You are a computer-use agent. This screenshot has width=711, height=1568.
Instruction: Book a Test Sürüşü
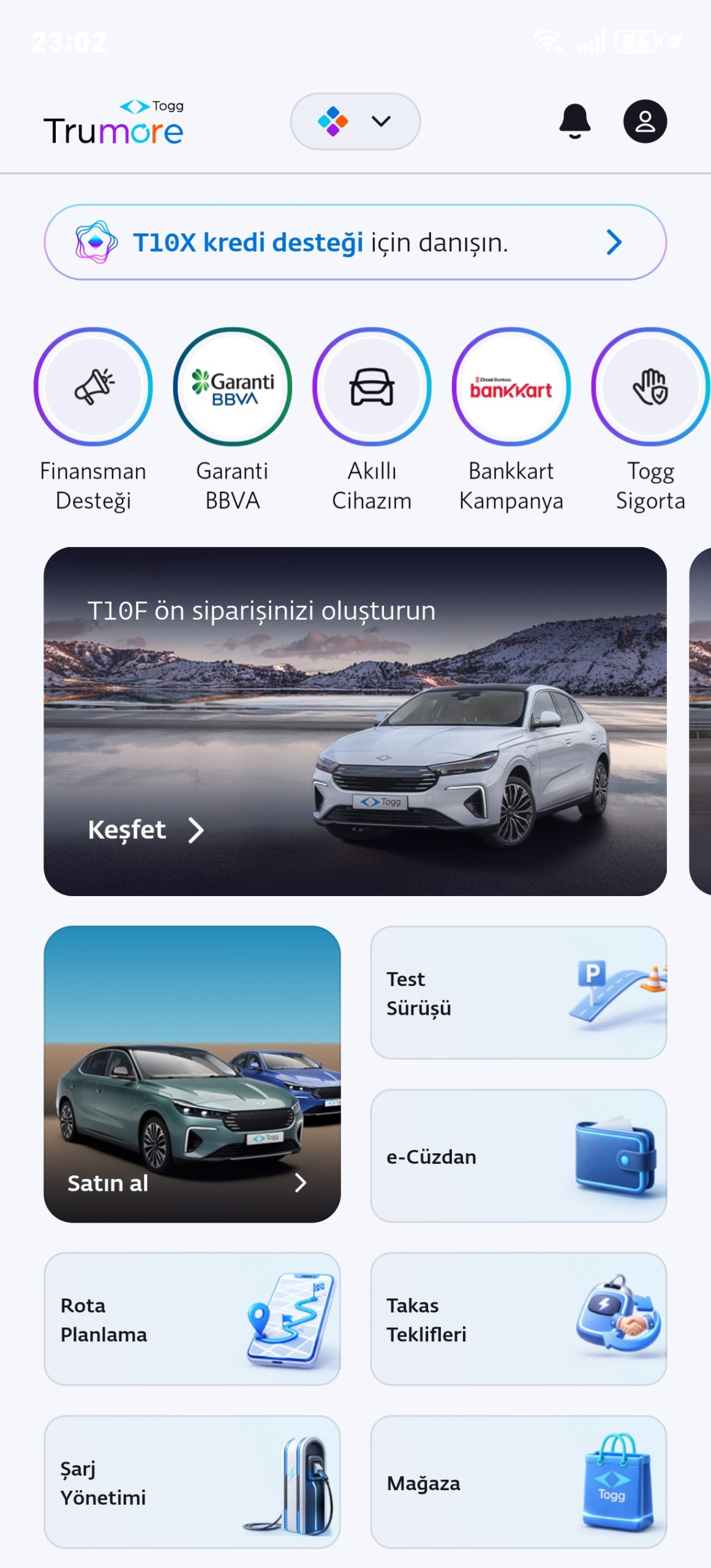(518, 993)
